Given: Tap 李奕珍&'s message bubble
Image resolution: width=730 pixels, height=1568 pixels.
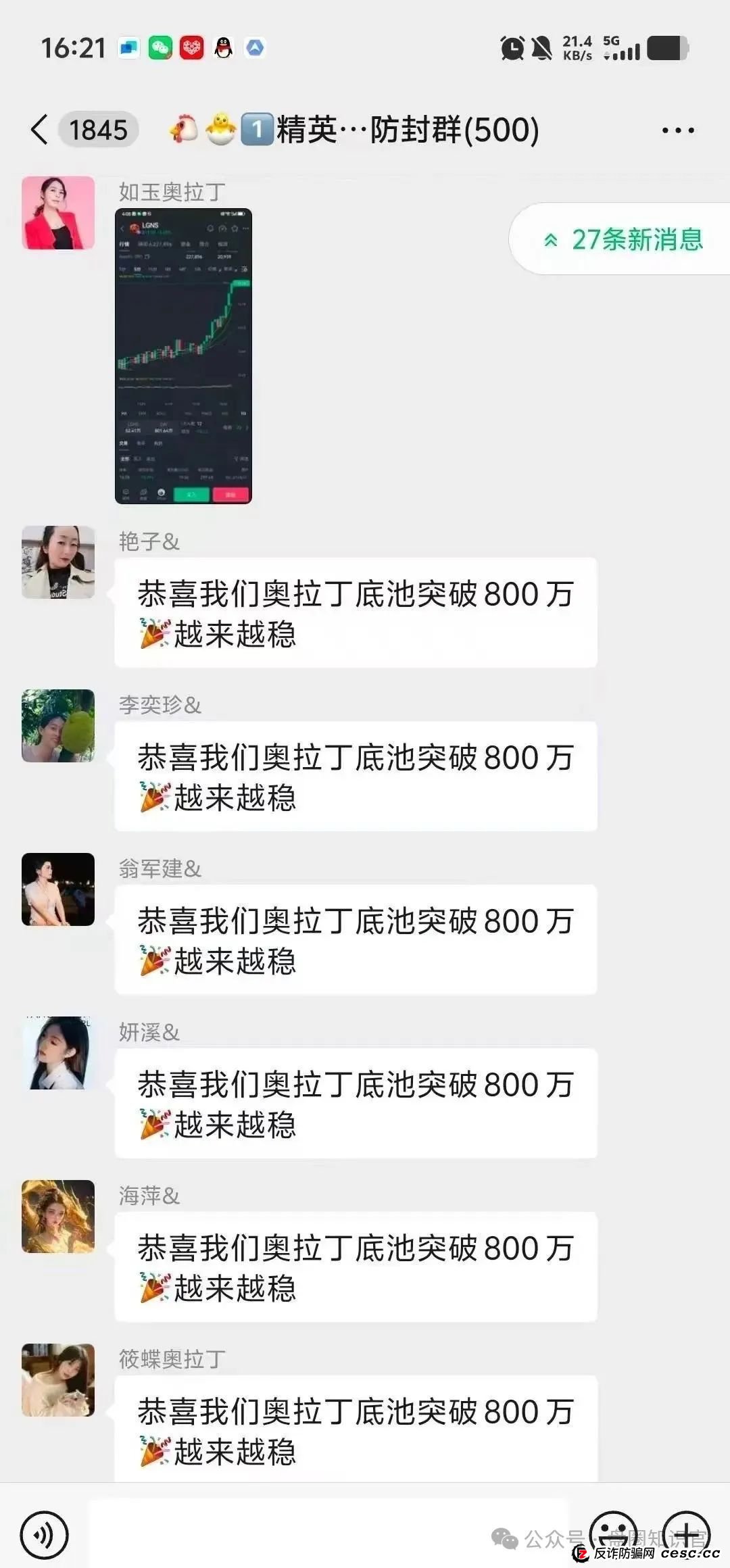Looking at the screenshot, I should tap(355, 779).
